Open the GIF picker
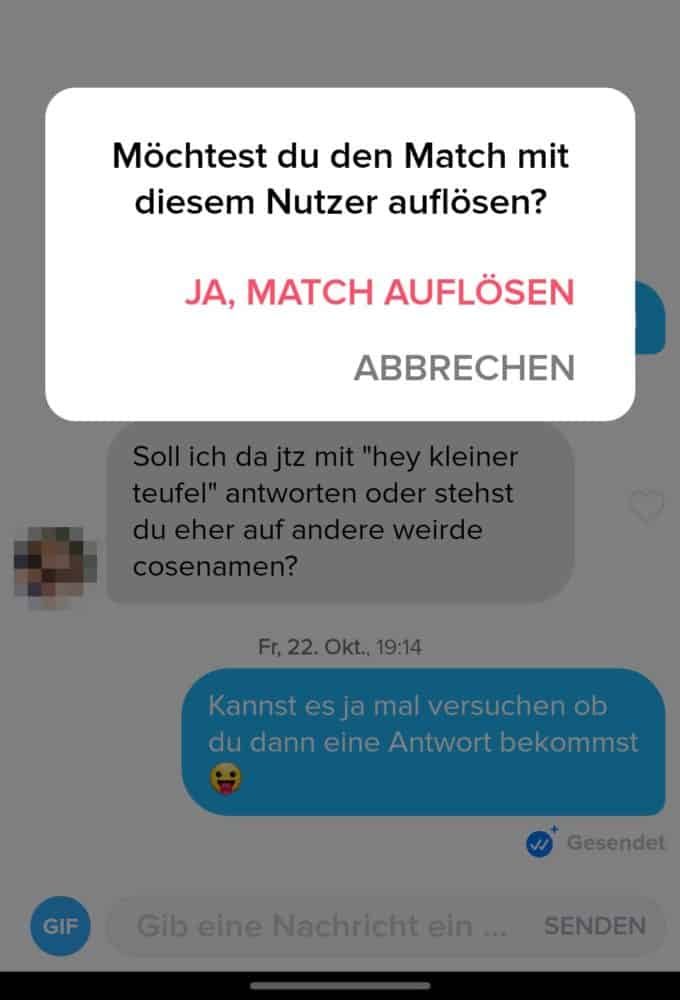This screenshot has width=680, height=1000. pos(60,926)
